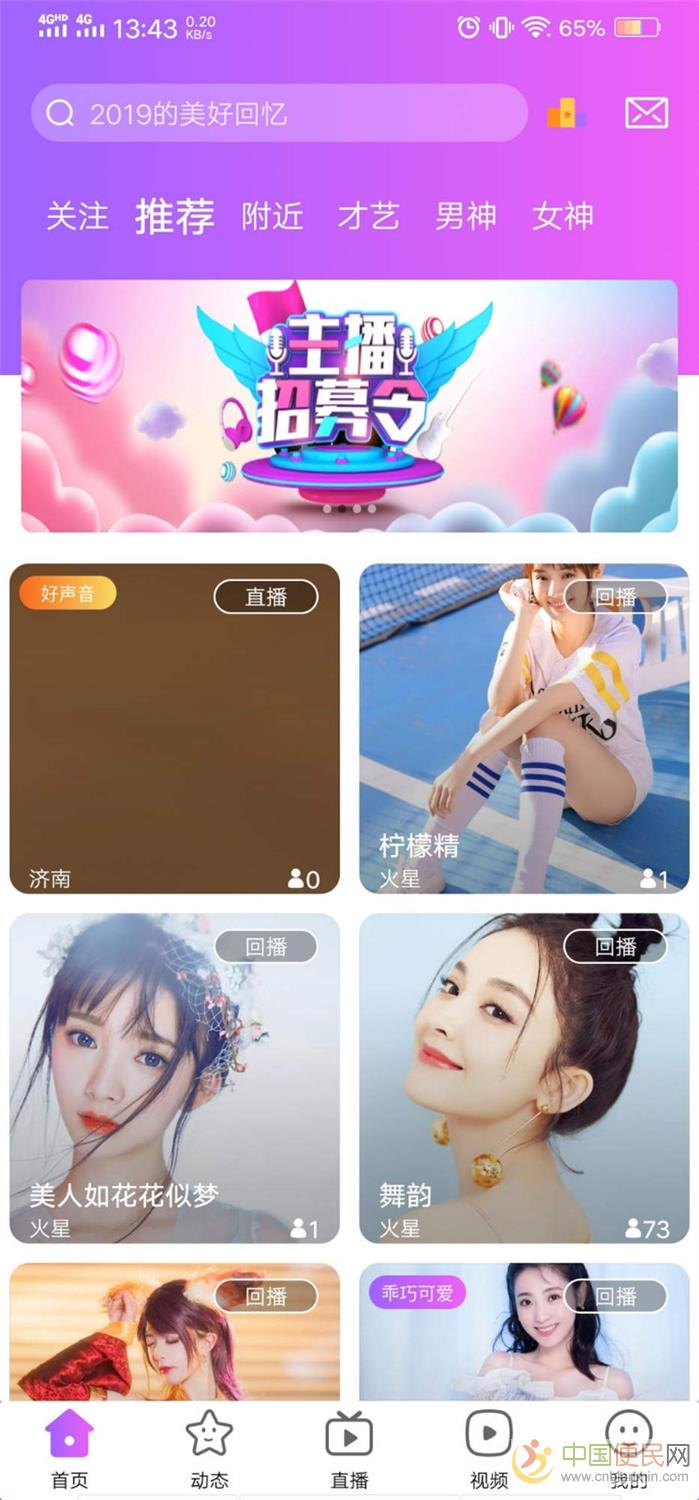Open the 直播 bottom tab
The width and height of the screenshot is (699, 1500).
(349, 1449)
